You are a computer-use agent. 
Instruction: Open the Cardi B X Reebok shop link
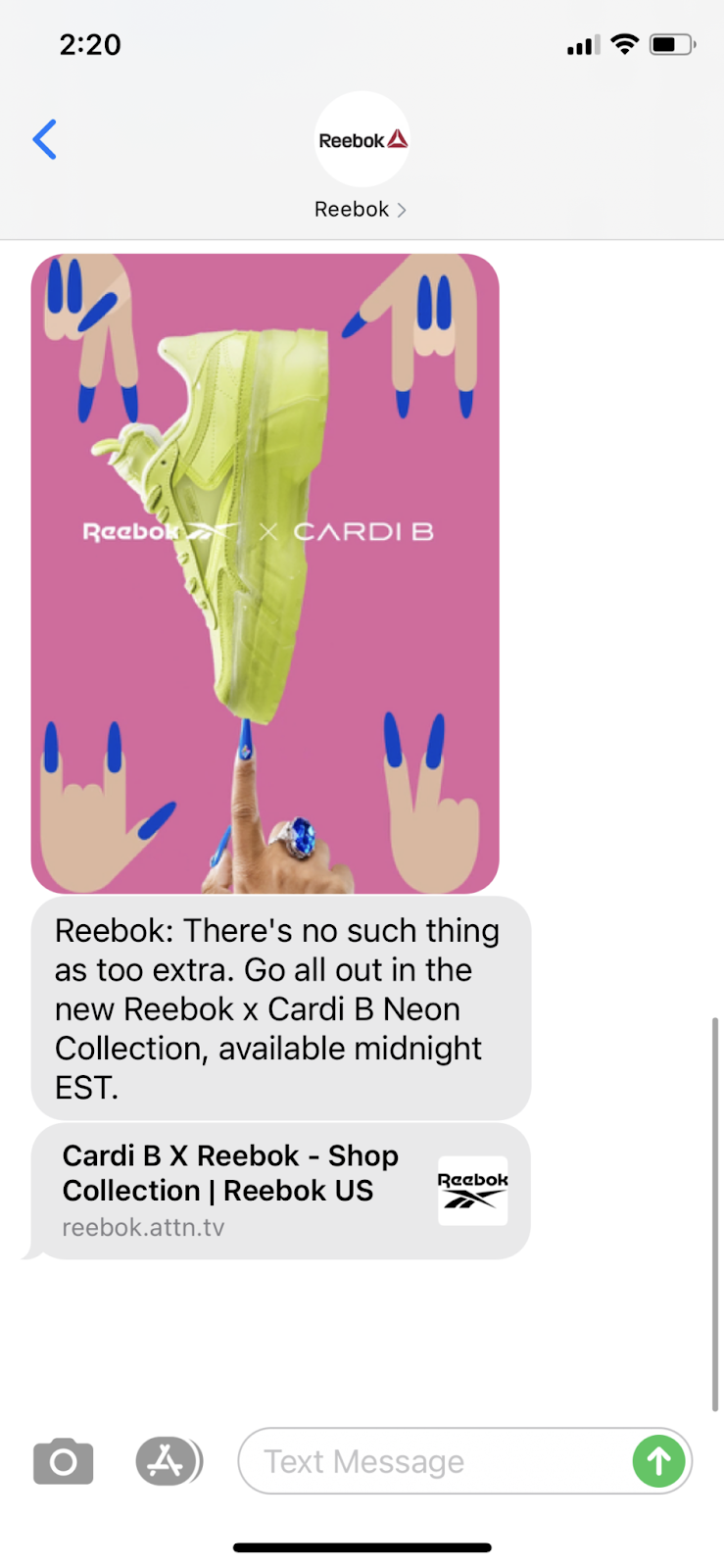pyautogui.click(x=281, y=1190)
